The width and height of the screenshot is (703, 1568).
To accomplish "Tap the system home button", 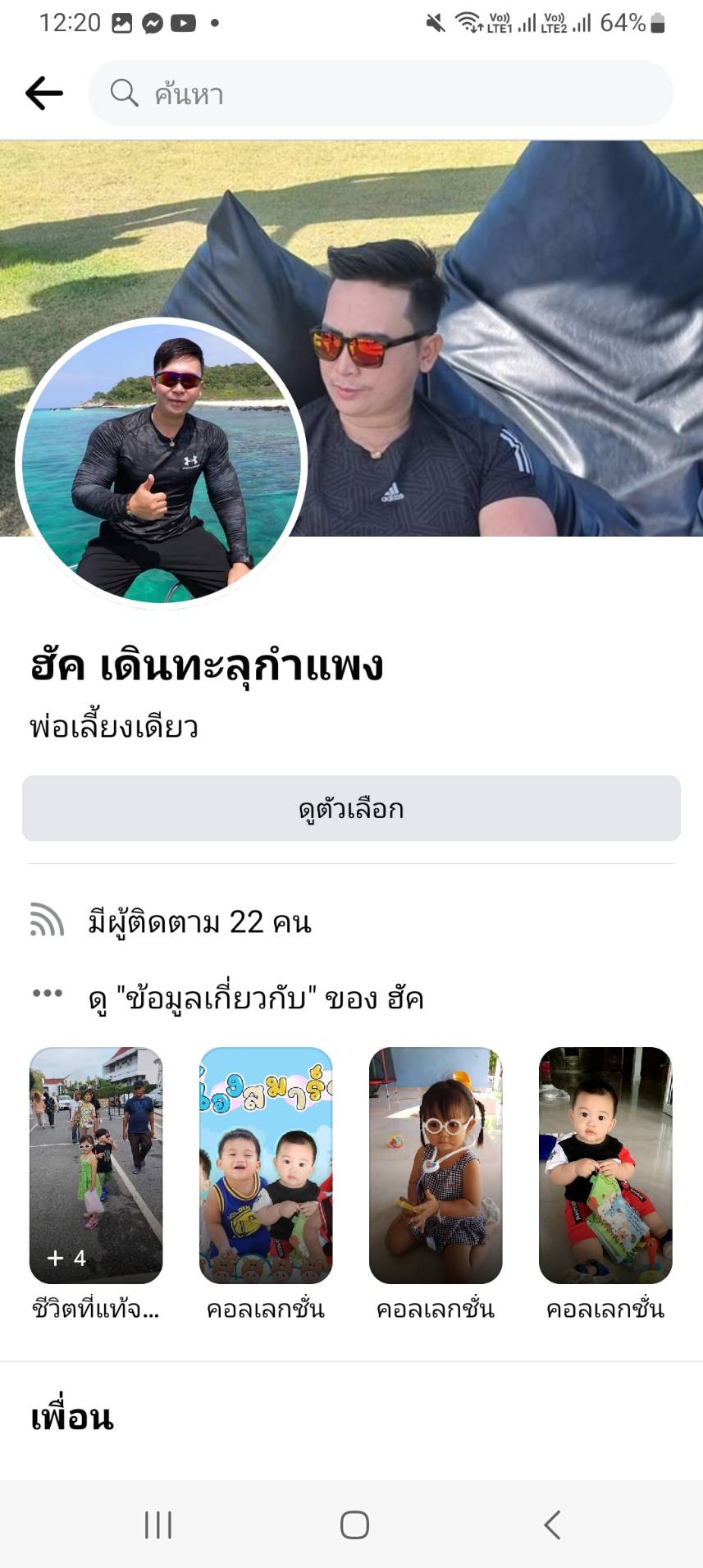I will tap(354, 1525).
